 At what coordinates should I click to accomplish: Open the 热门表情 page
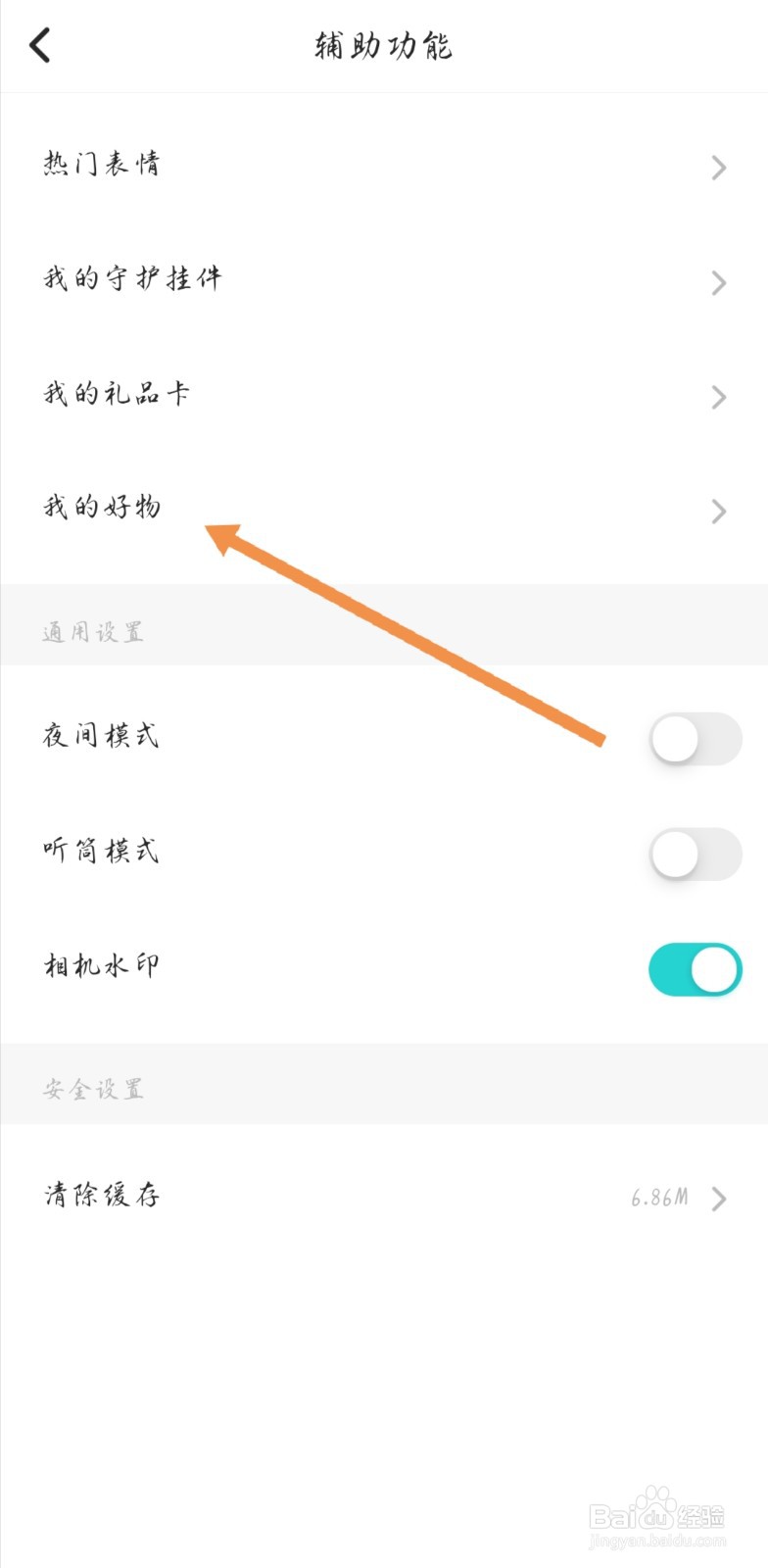(x=102, y=165)
